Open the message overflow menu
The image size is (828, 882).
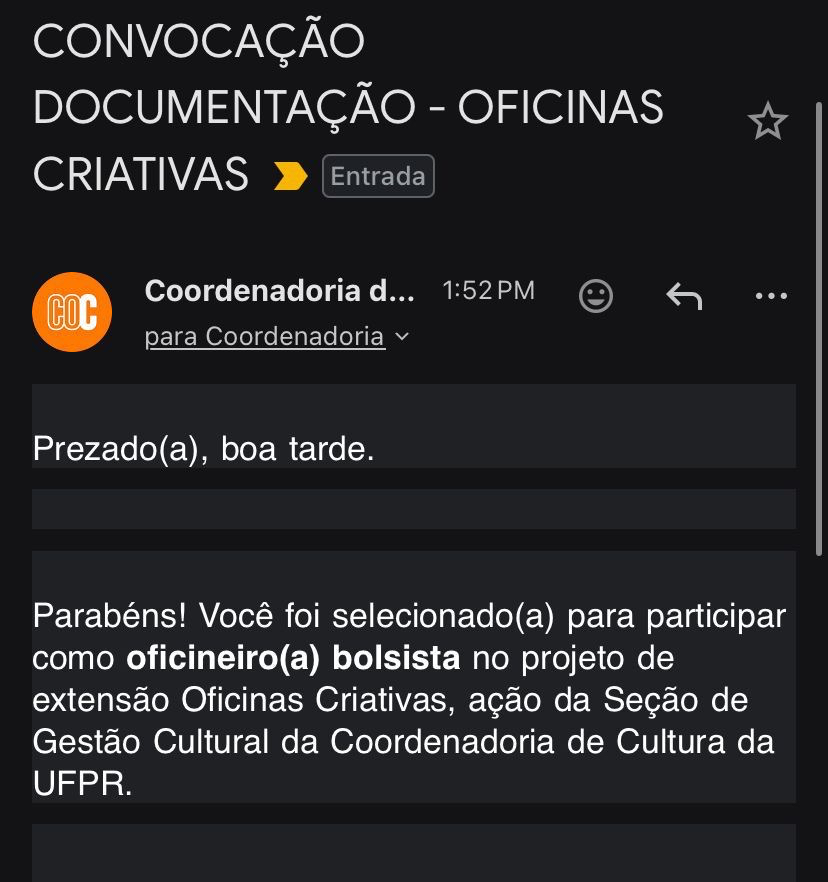(x=771, y=295)
